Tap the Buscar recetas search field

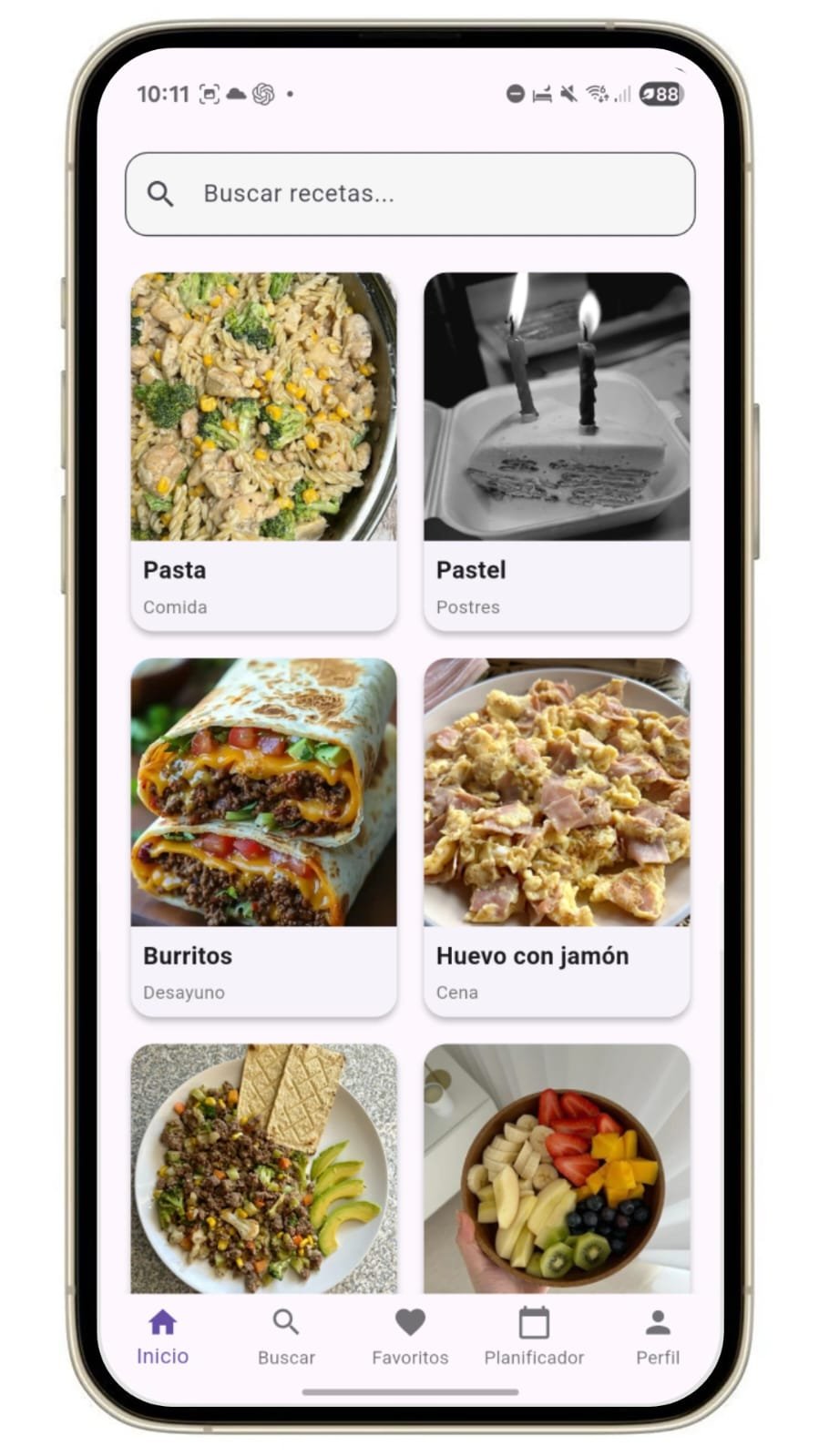[410, 194]
